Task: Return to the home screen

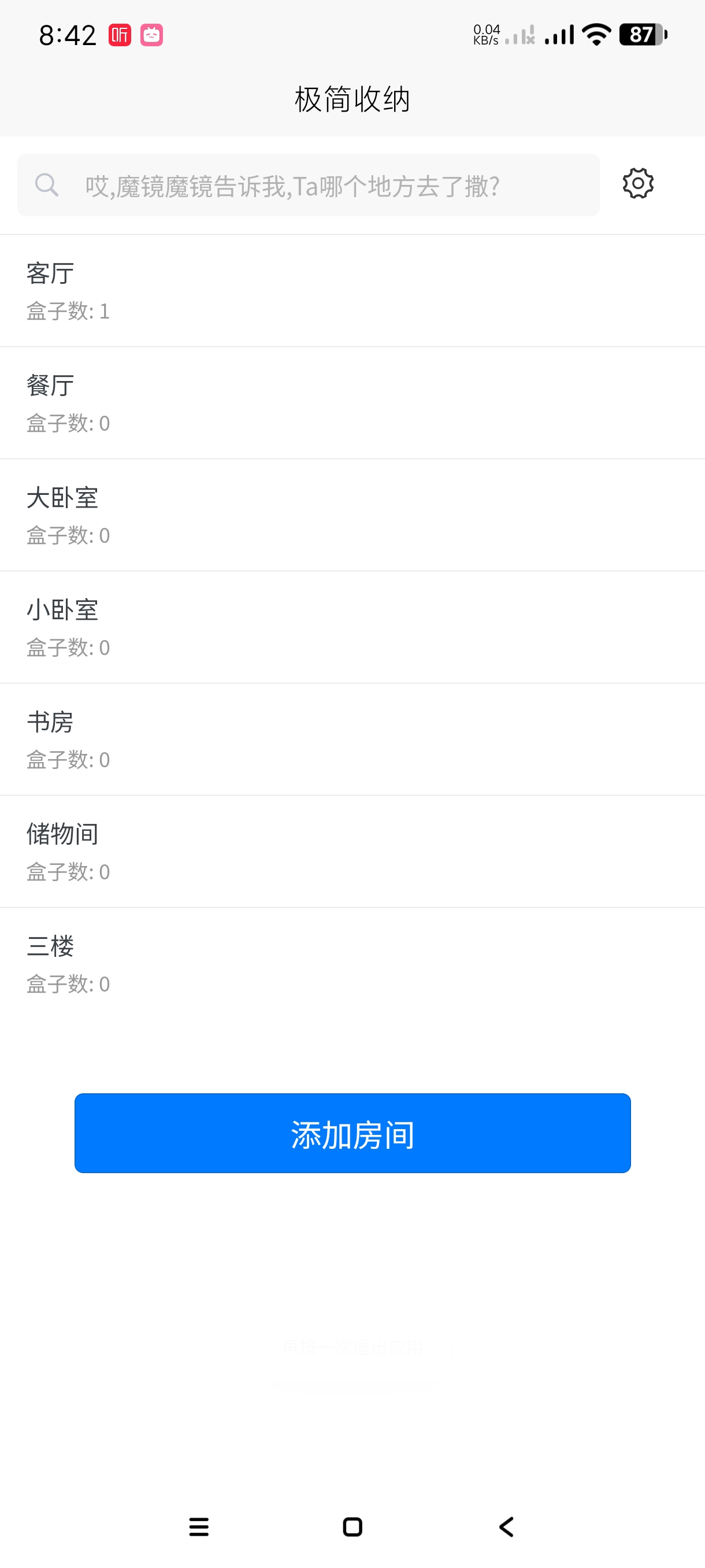Action: point(352,1526)
